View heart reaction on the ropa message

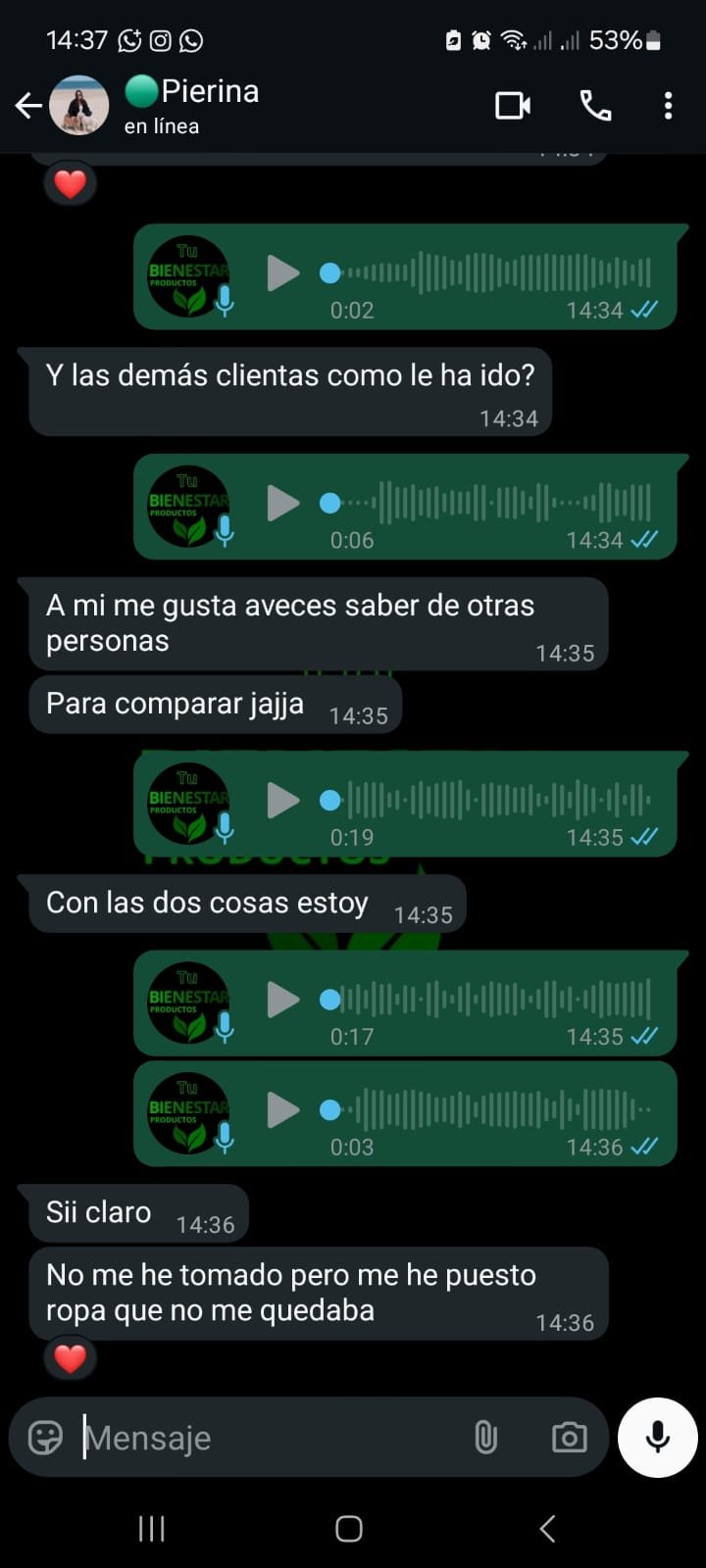click(x=70, y=1358)
